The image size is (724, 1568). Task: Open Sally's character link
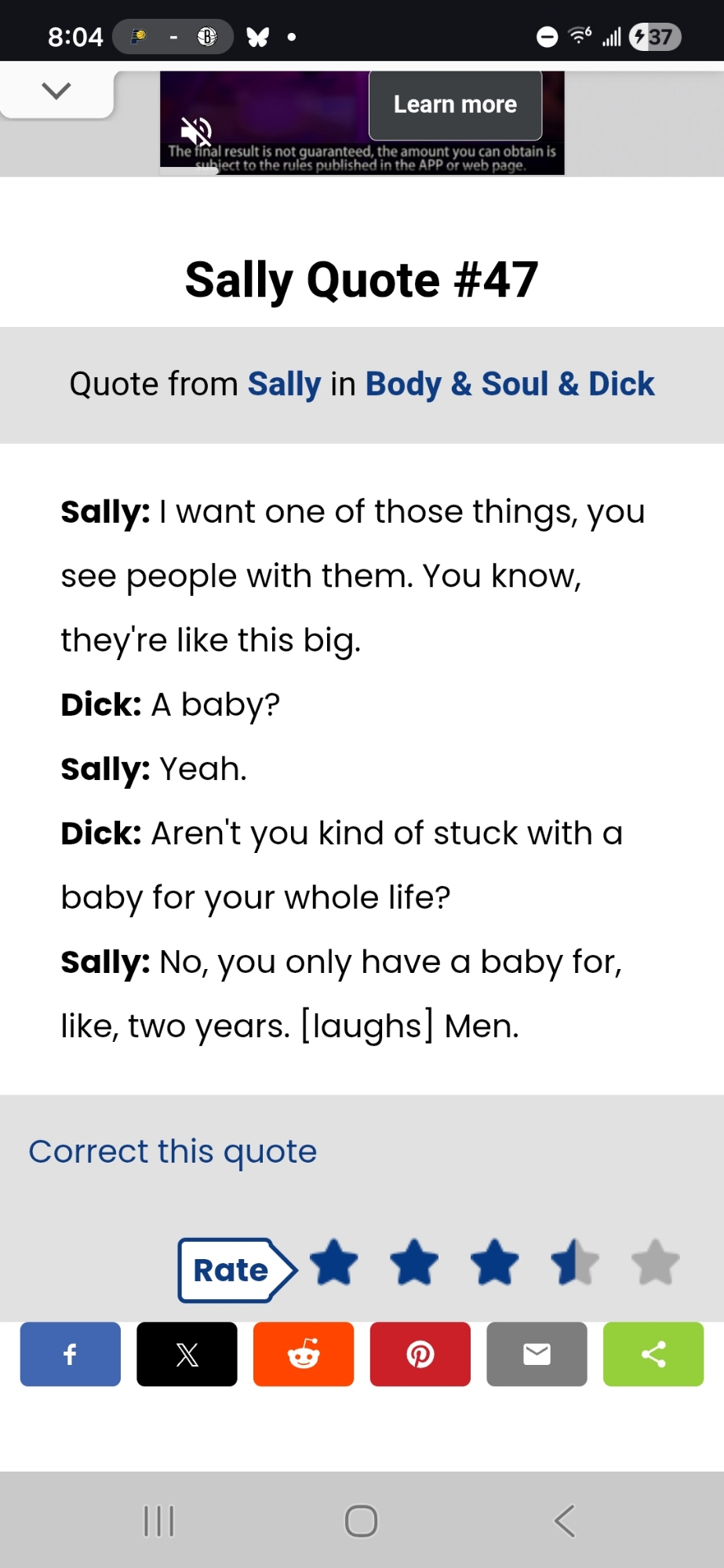pyautogui.click(x=284, y=384)
